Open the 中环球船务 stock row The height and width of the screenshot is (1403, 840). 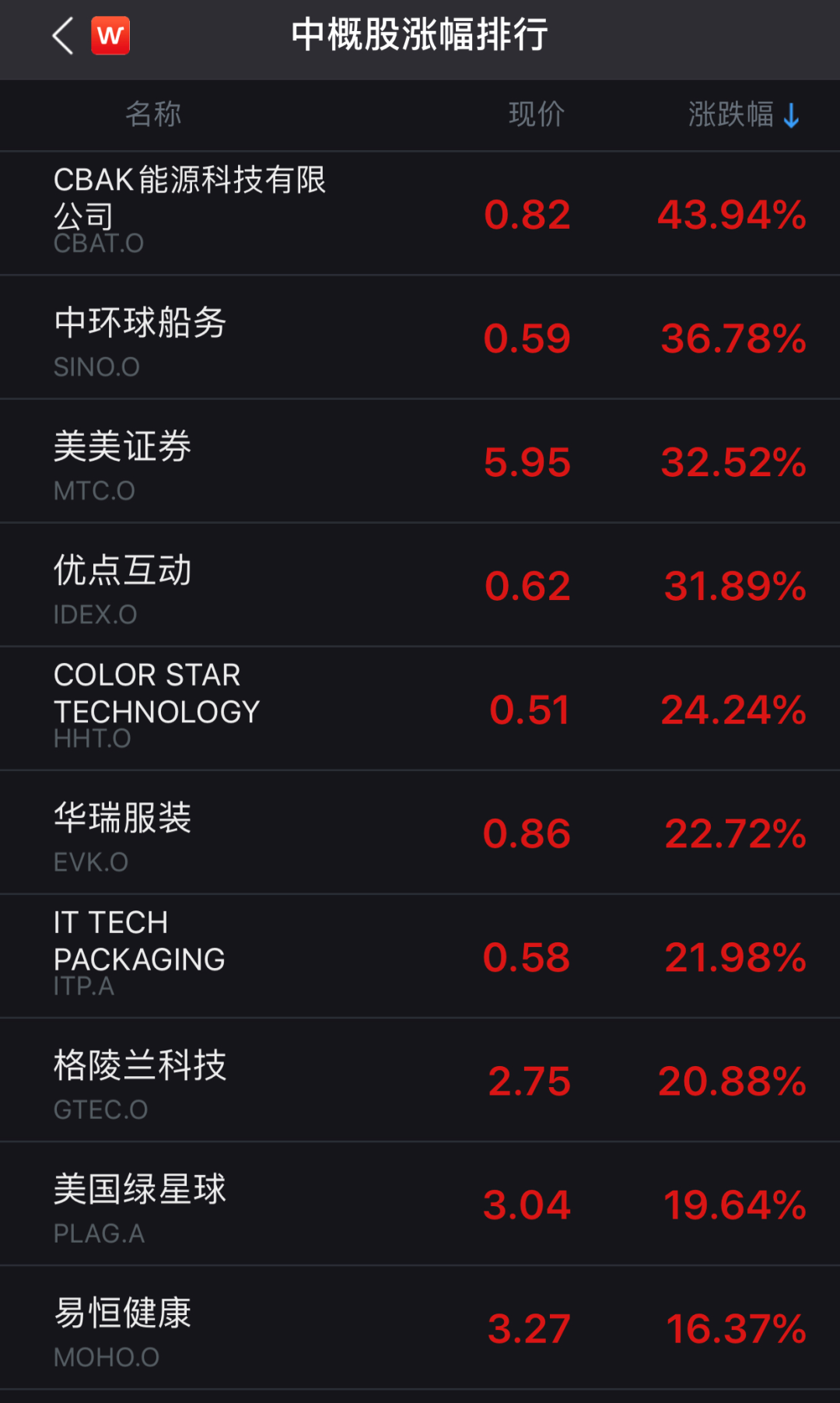click(x=420, y=338)
